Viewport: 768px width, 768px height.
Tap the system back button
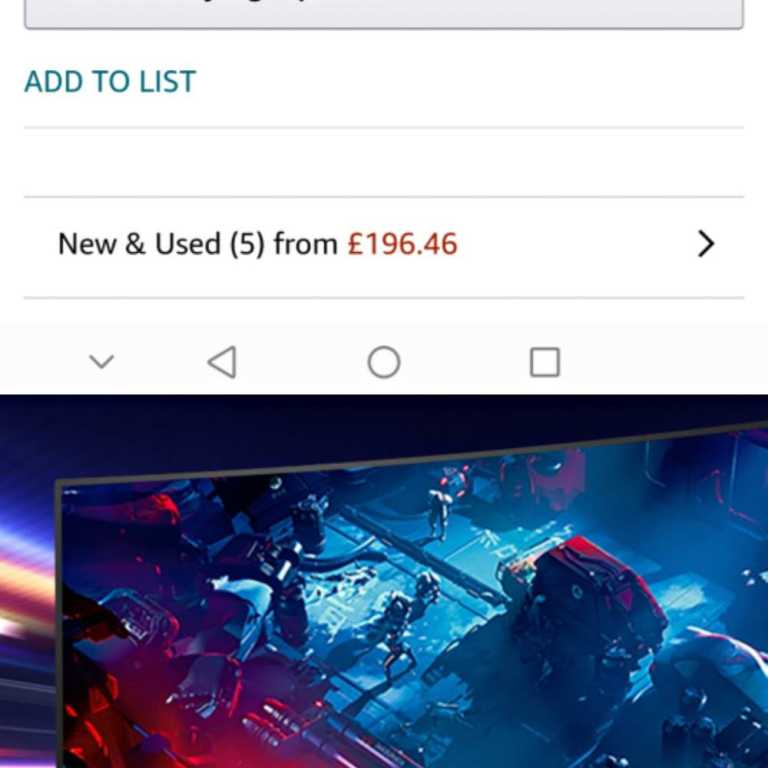[222, 362]
